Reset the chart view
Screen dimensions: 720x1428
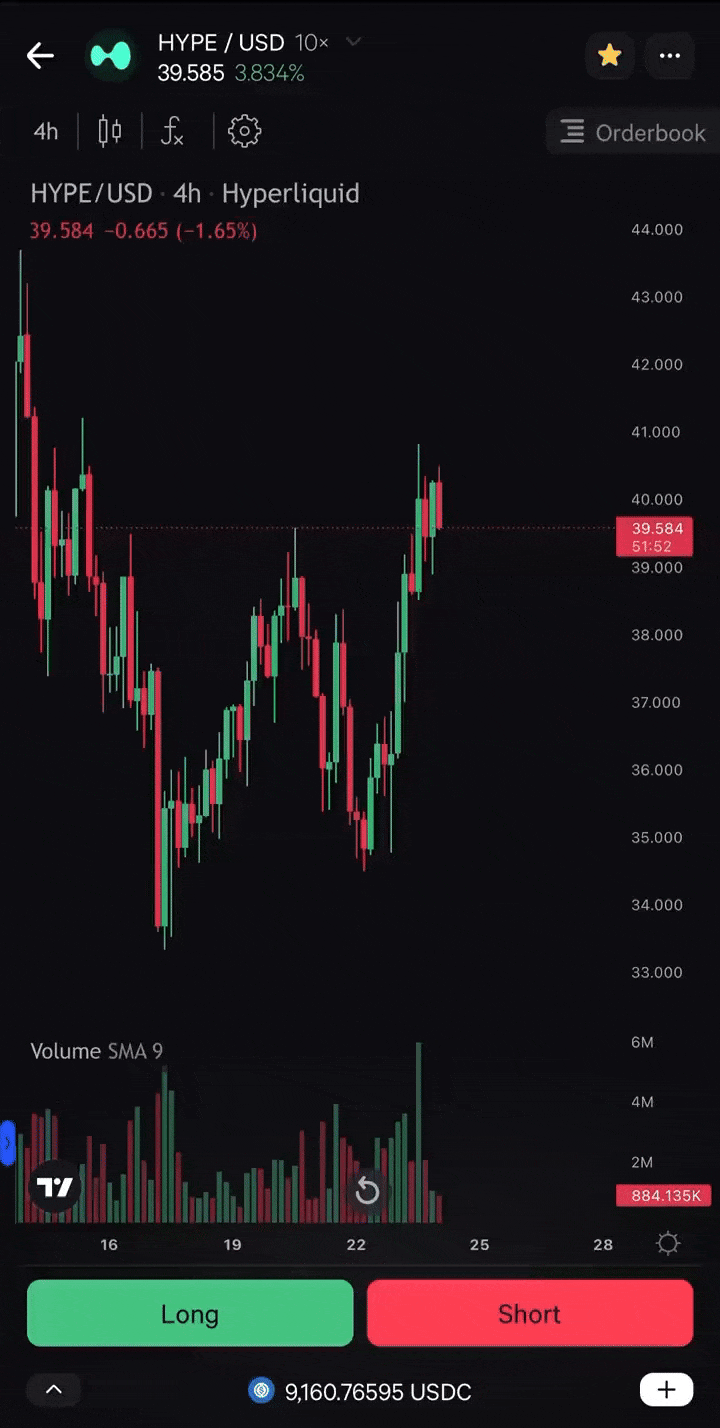pos(367,1190)
